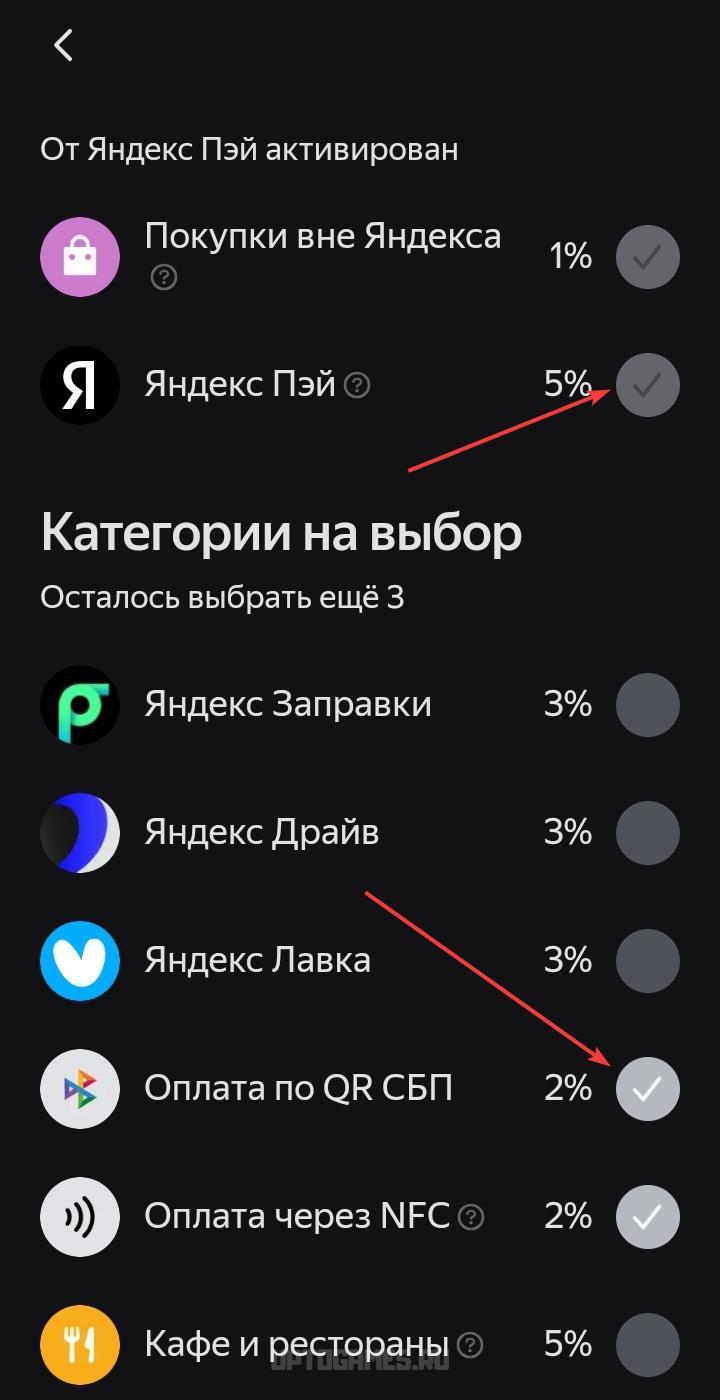Open the help icon next to Яндекс Пэй
The width and height of the screenshot is (720, 1400).
357,385
